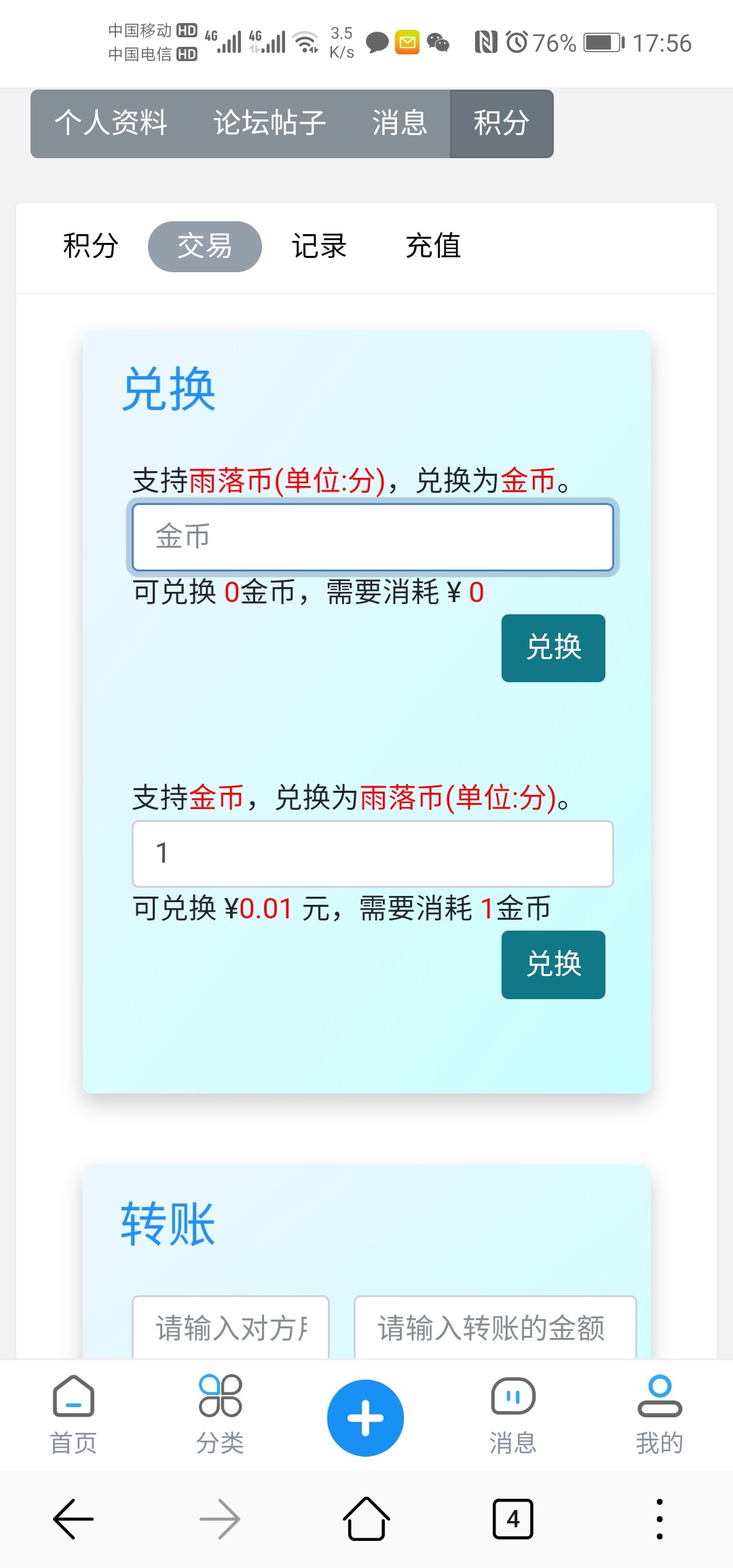Viewport: 733px width, 1568px height.
Task: Open browser tabs showing 4
Action: pyautogui.click(x=512, y=1519)
